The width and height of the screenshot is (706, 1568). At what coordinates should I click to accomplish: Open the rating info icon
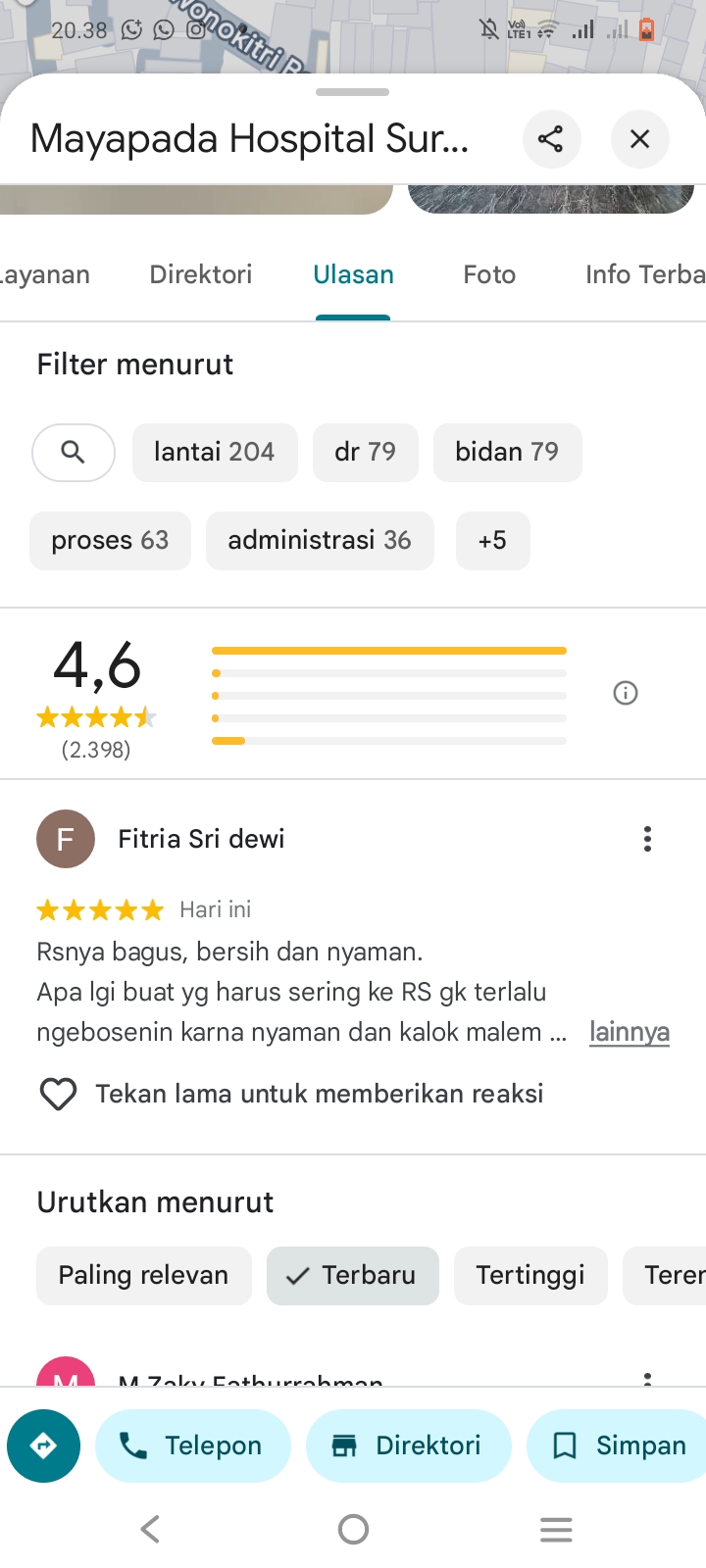pyautogui.click(x=626, y=693)
